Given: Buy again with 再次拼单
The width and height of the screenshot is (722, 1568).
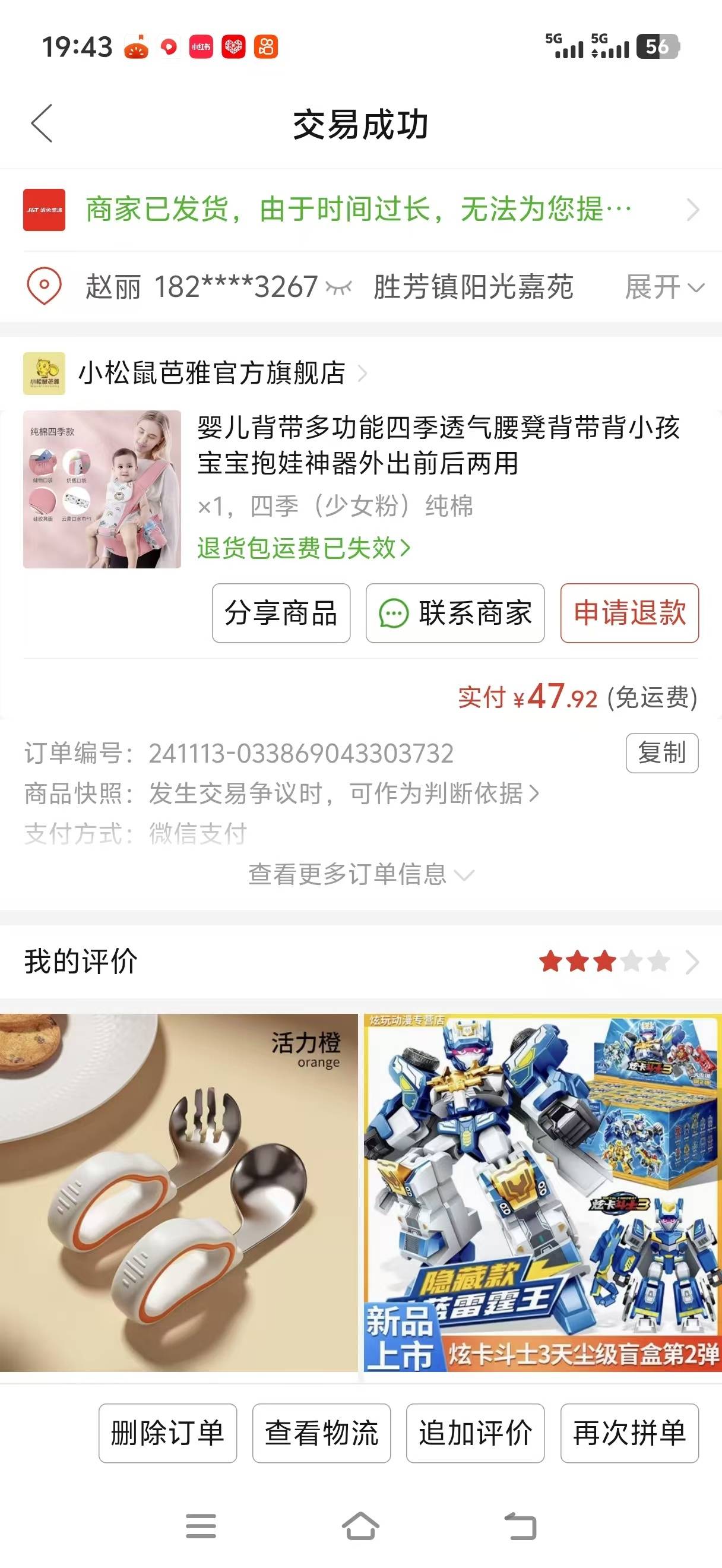Looking at the screenshot, I should coord(629,1433).
